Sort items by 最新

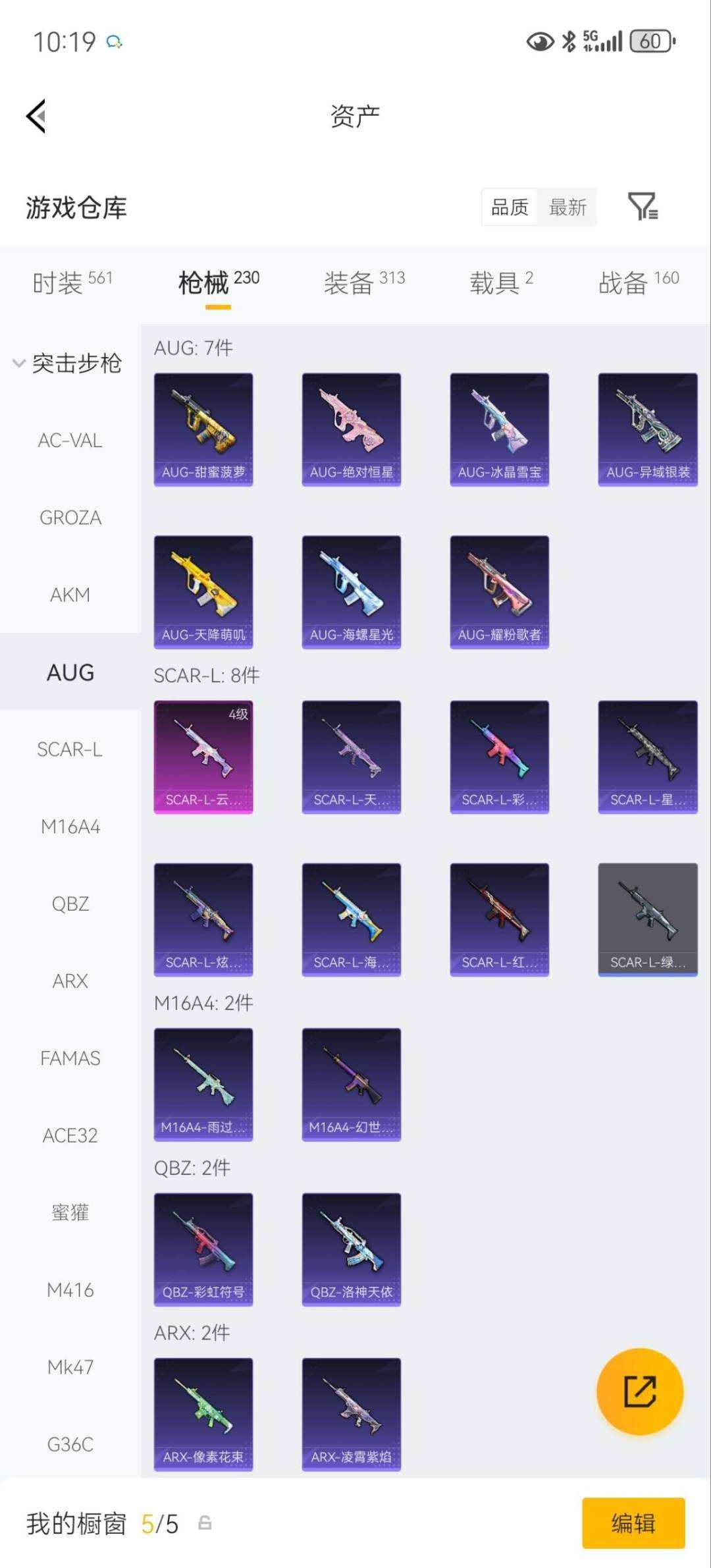(567, 207)
